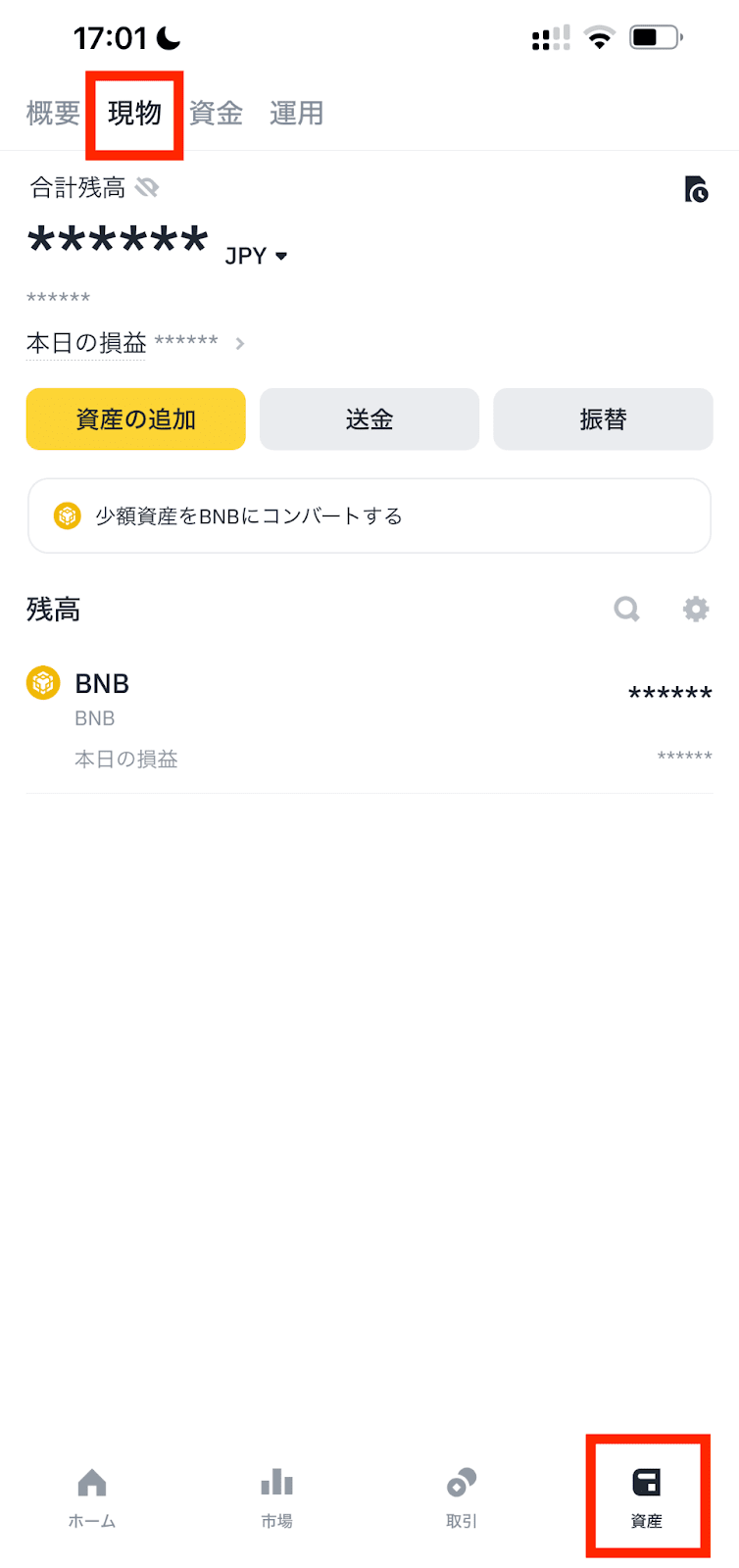Switch to the 概要 tab
Screen dimensions: 739x1568
tap(53, 114)
